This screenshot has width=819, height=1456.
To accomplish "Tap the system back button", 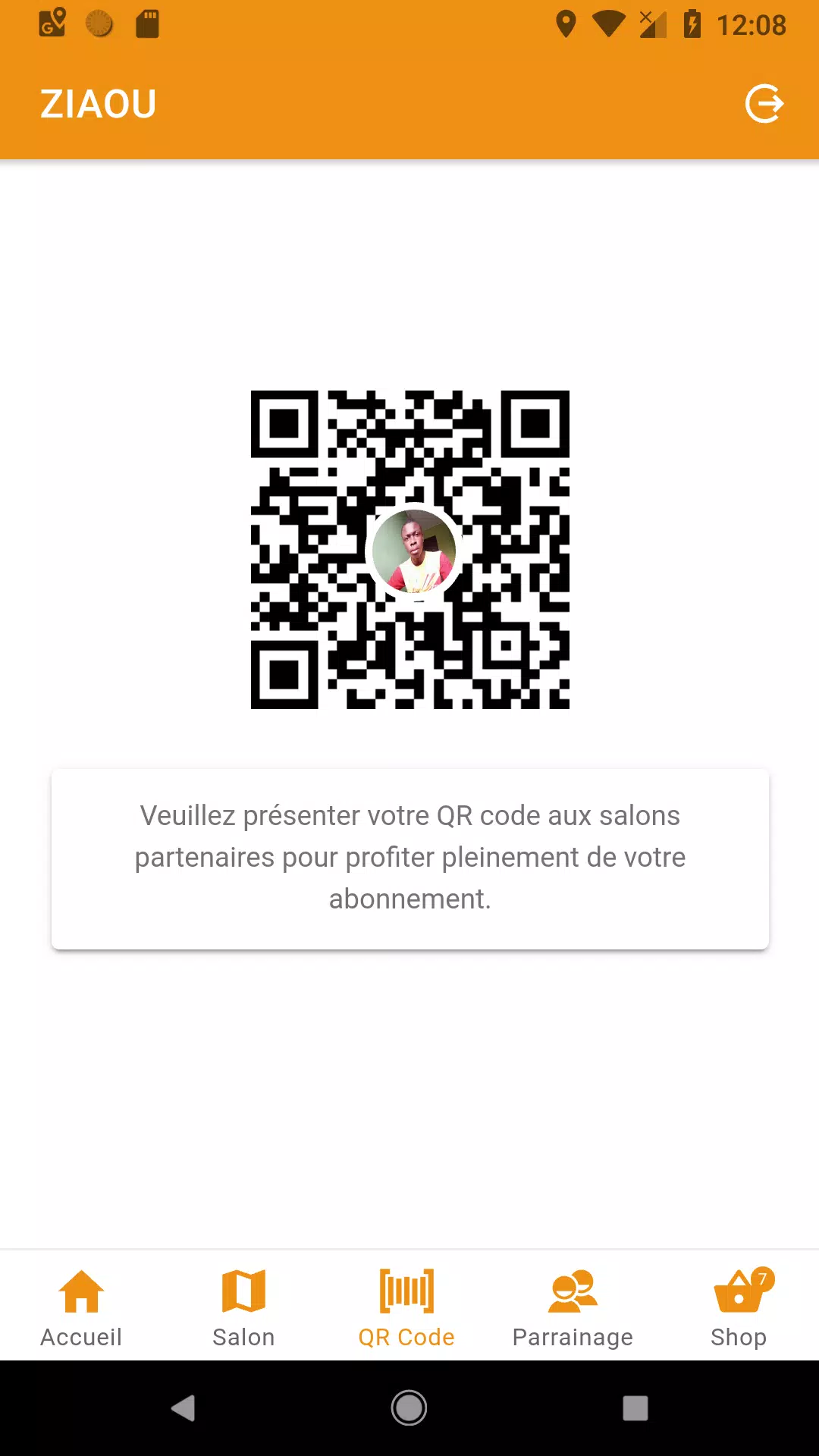I will pyautogui.click(x=184, y=1408).
